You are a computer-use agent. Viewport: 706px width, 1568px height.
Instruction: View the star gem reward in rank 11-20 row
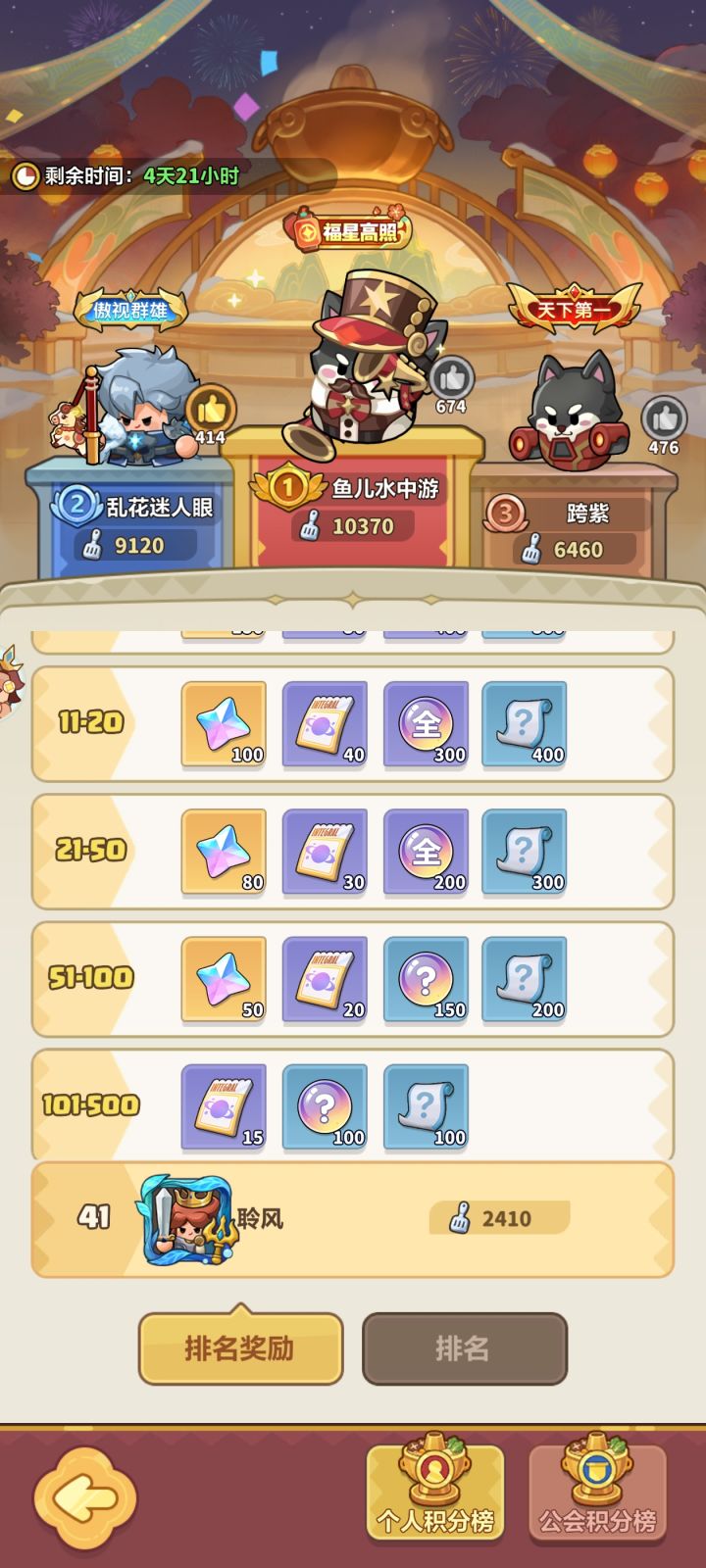click(x=222, y=725)
